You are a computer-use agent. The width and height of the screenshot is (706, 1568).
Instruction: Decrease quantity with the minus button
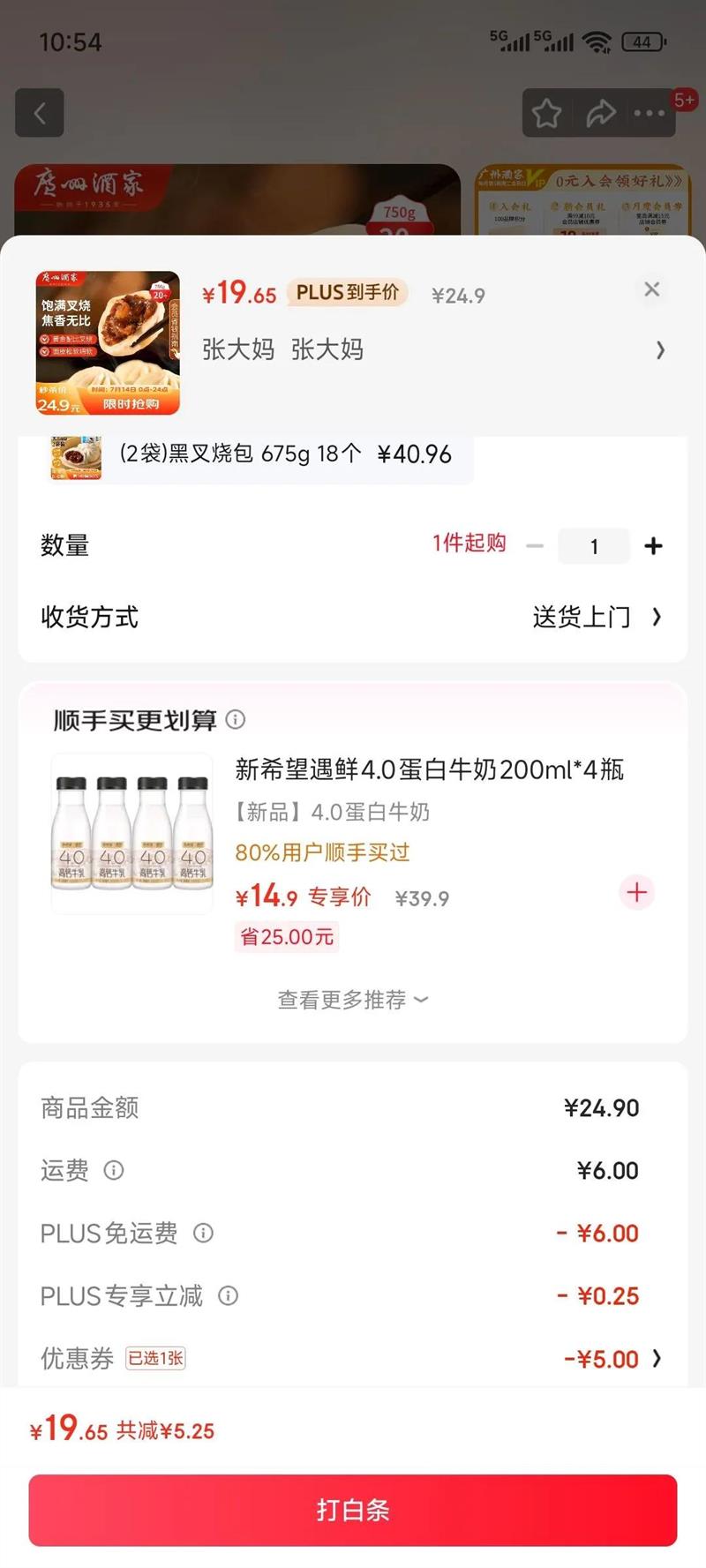pos(535,546)
